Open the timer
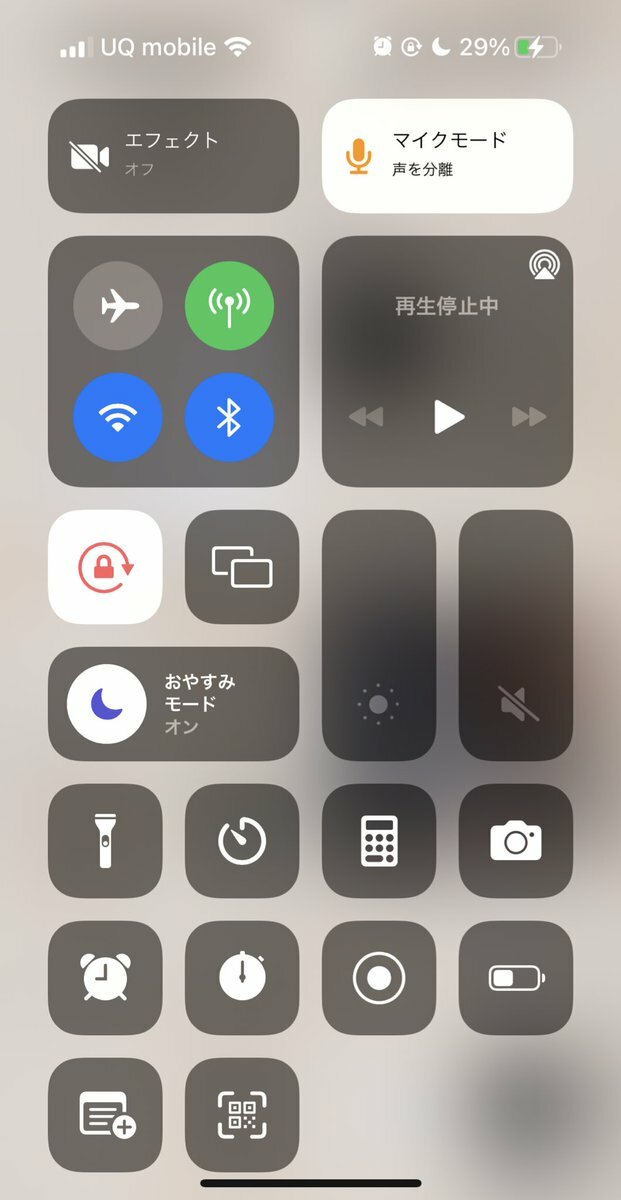 click(242, 840)
